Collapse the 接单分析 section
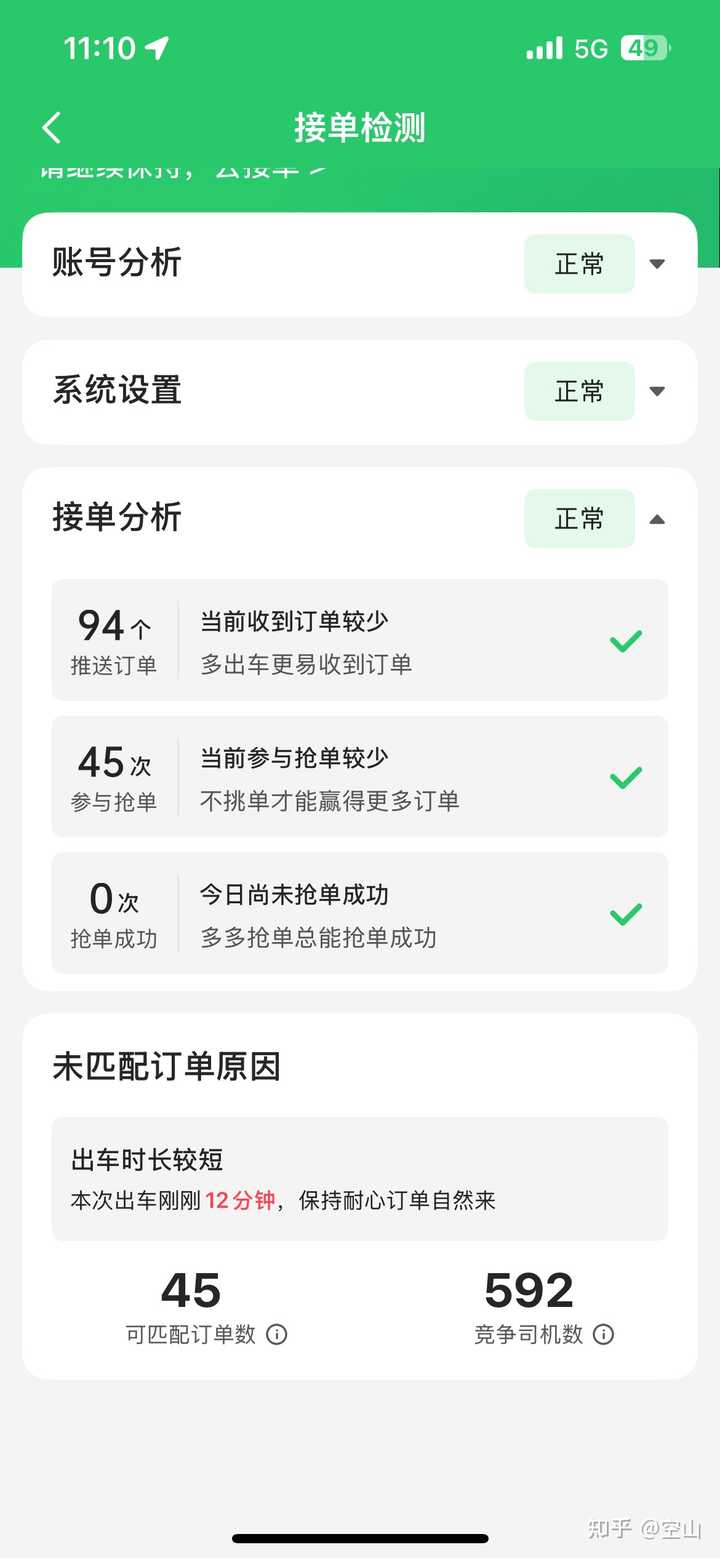 (657, 518)
